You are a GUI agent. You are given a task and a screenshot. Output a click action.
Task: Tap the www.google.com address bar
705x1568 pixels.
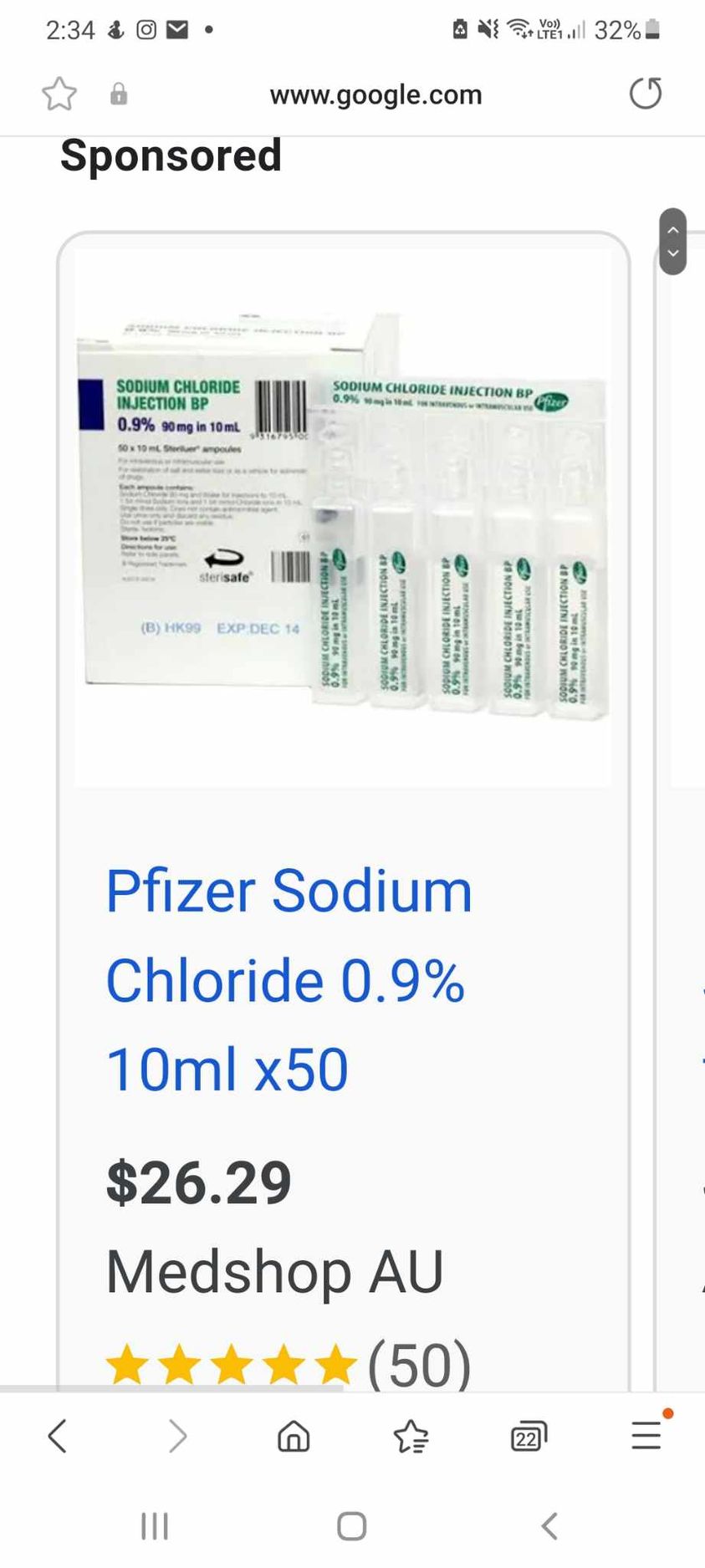(375, 94)
